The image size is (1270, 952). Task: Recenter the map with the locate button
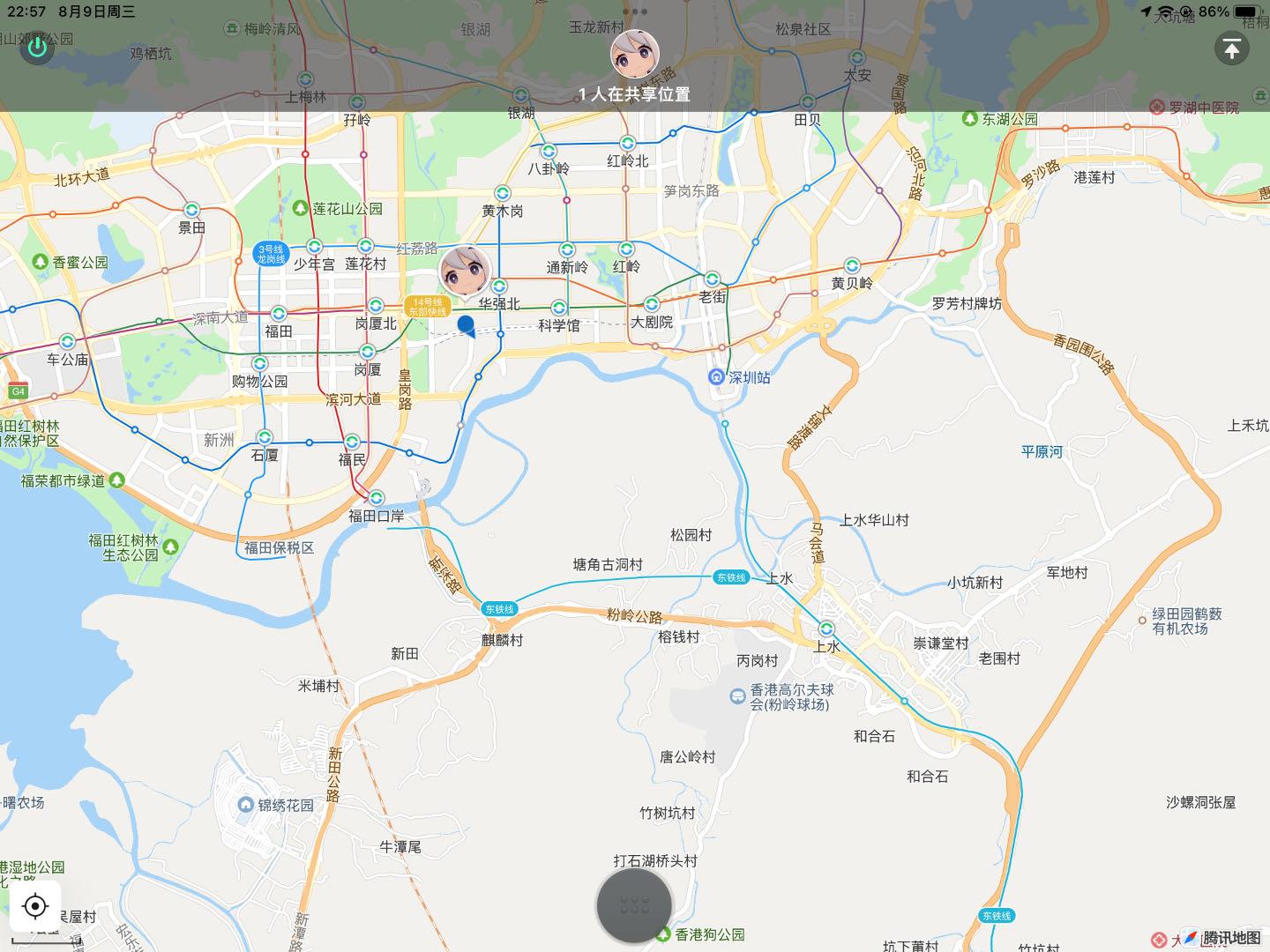[35, 905]
